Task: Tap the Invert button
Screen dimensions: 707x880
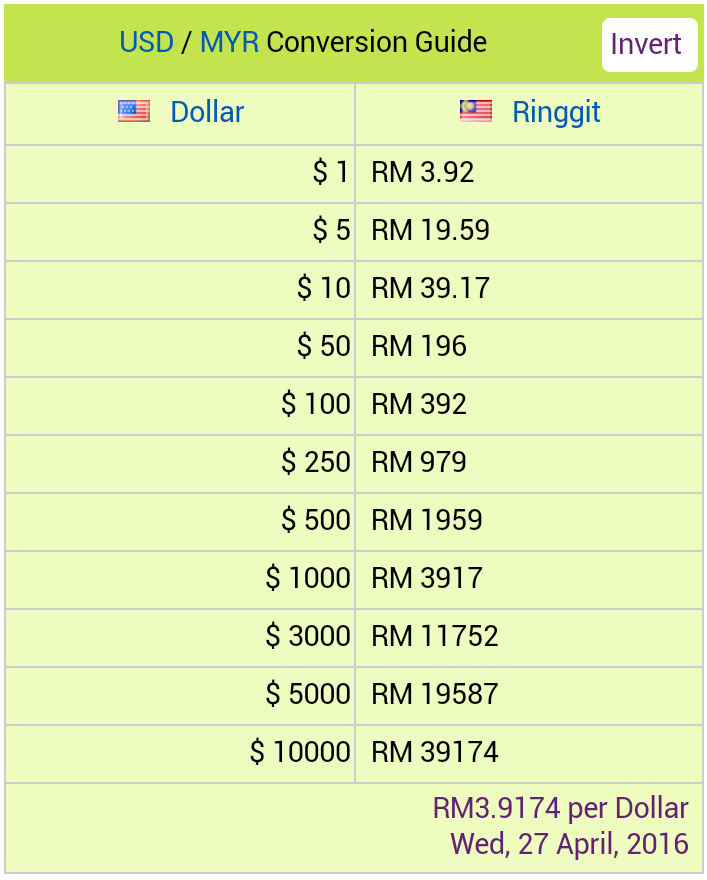Action: (648, 44)
